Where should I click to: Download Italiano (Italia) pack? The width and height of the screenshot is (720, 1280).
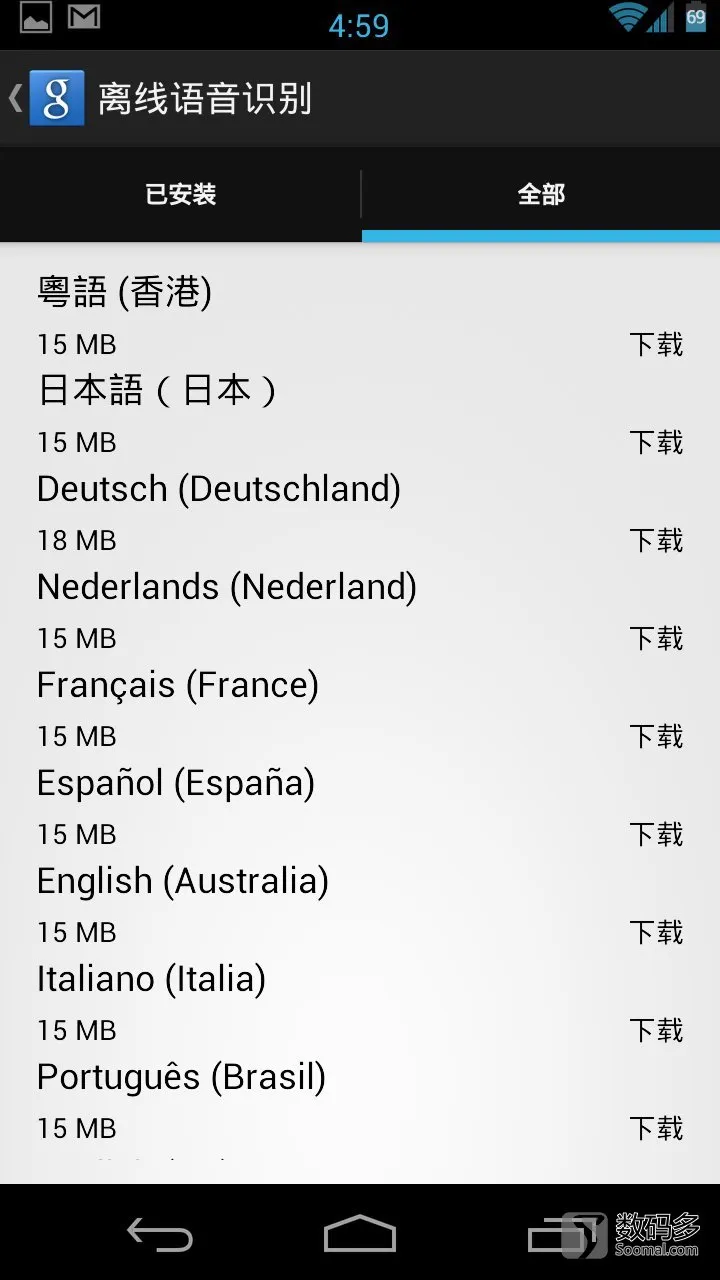(x=656, y=1031)
